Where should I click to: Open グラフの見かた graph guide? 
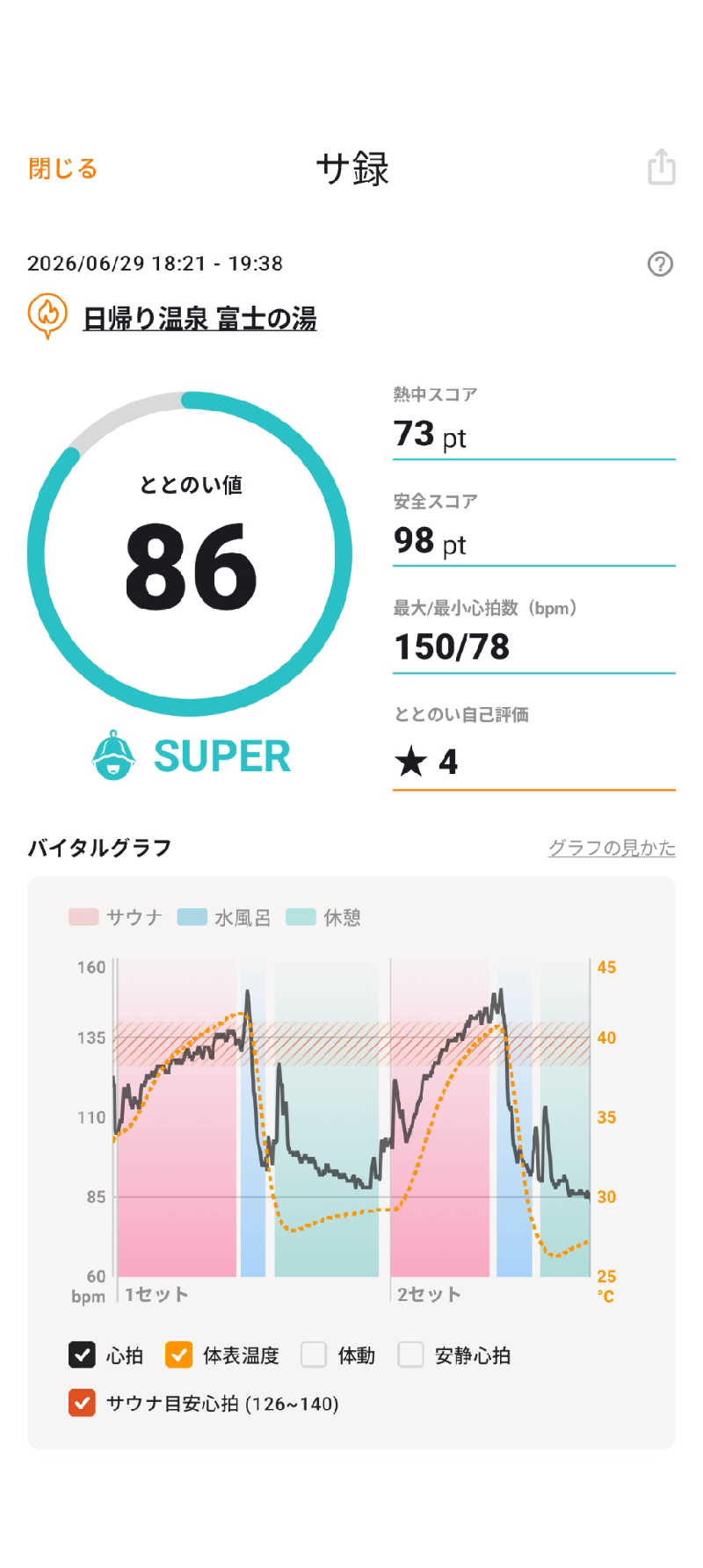pyautogui.click(x=612, y=848)
